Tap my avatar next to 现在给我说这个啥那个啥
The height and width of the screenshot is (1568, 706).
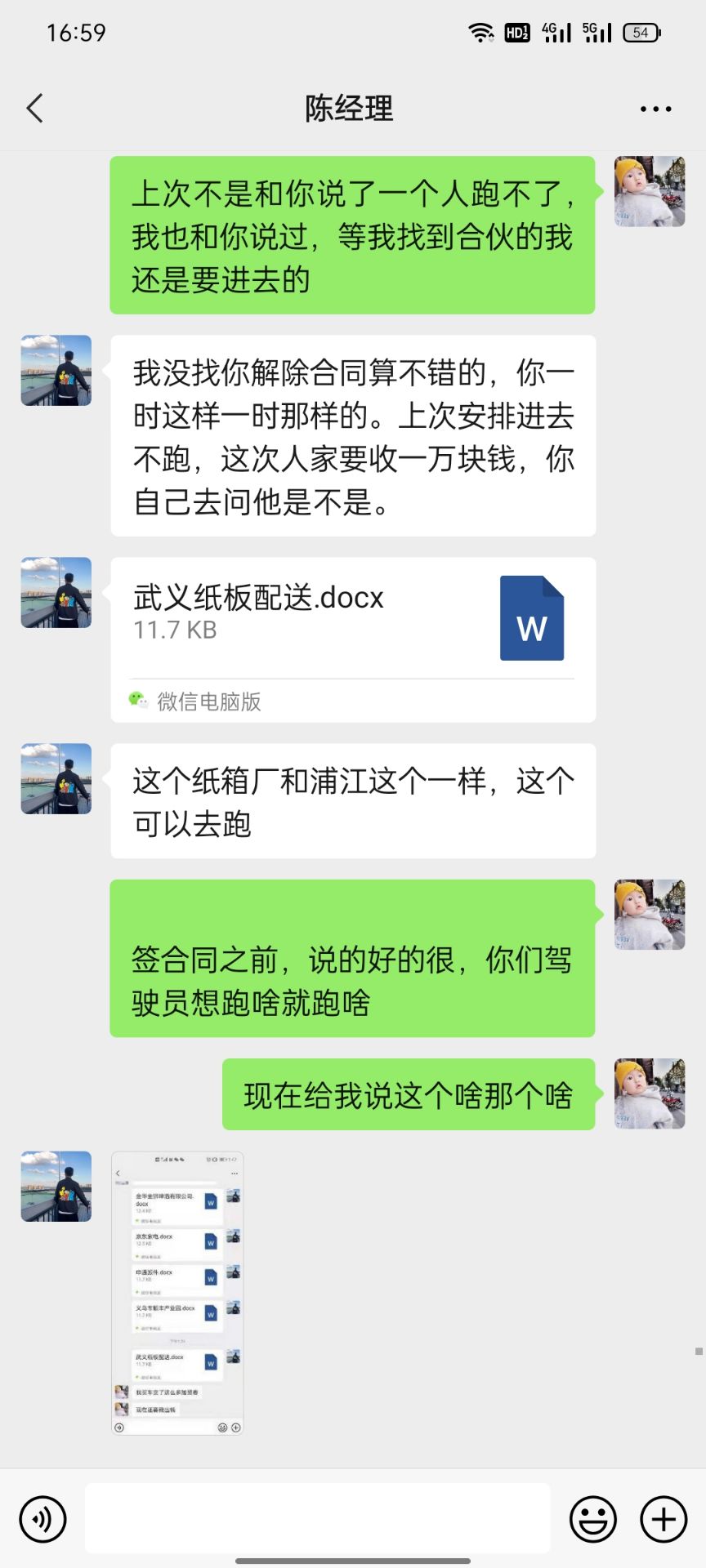[x=650, y=1094]
